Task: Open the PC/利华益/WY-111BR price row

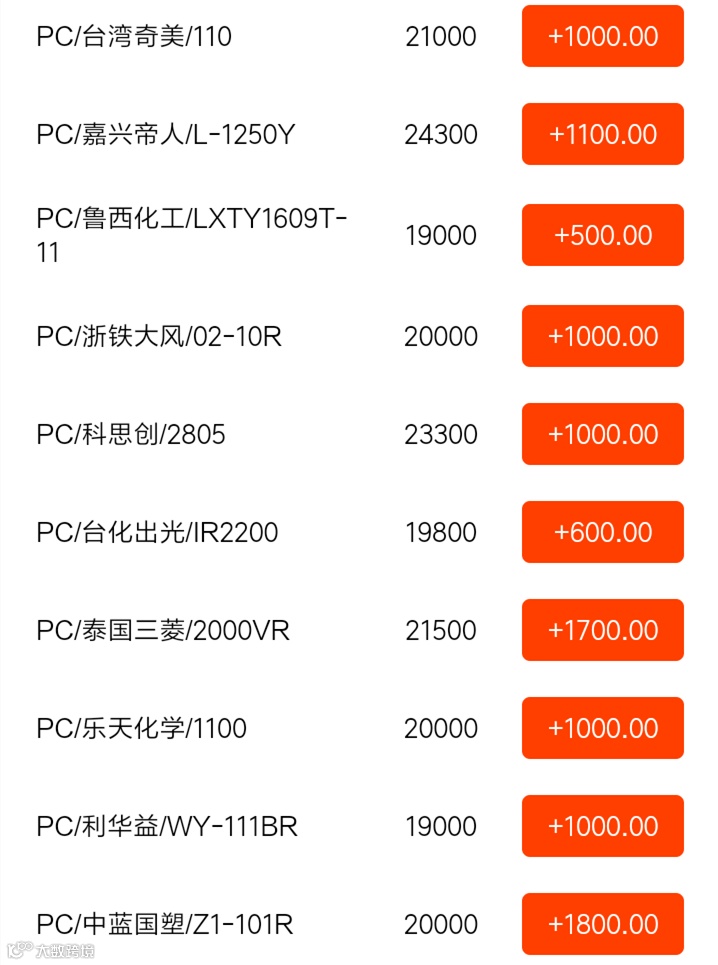Action: coord(359,826)
